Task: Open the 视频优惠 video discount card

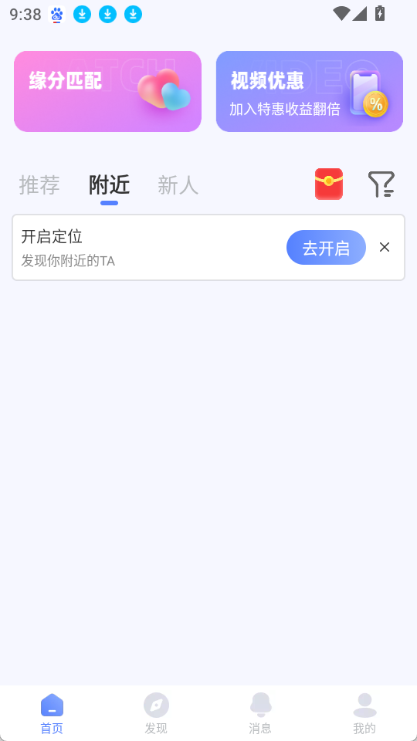Action: (309, 91)
